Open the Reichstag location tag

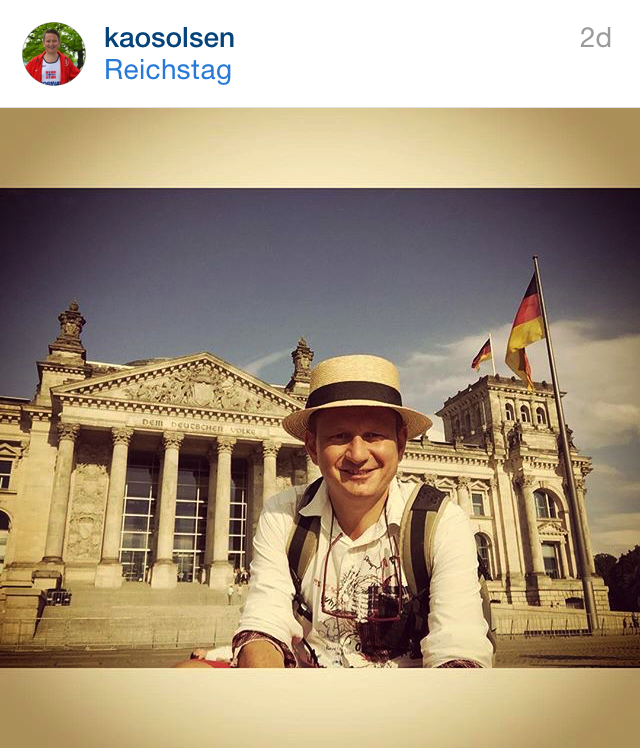click(x=167, y=71)
